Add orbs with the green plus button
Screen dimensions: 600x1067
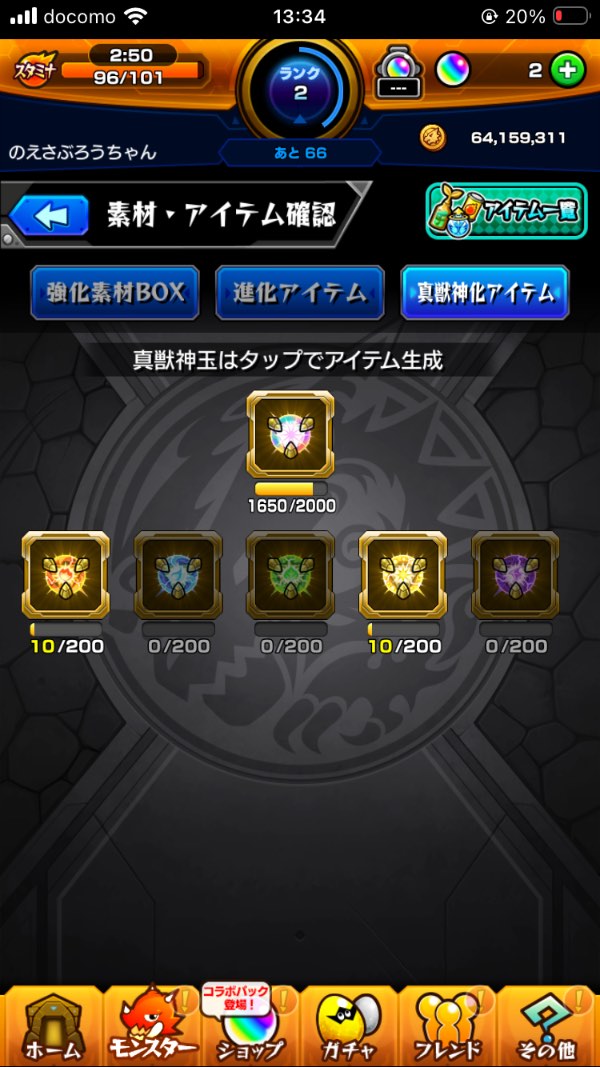pos(567,71)
